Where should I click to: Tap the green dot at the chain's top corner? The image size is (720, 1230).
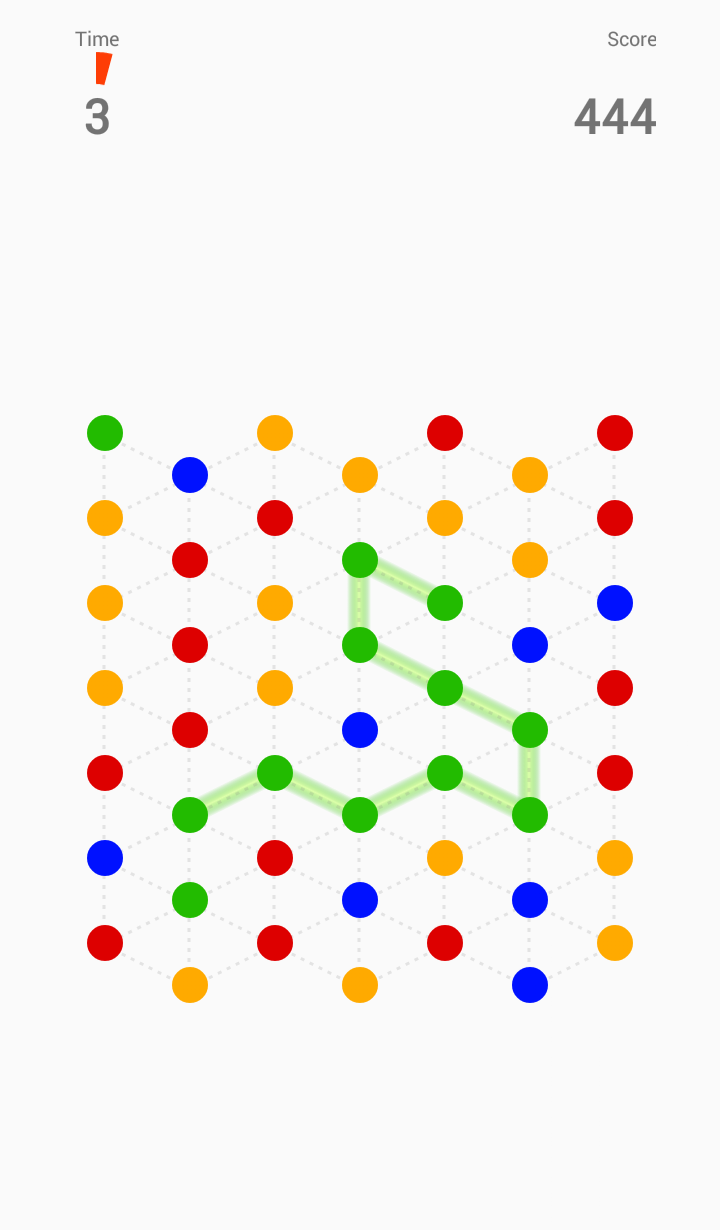(360, 560)
